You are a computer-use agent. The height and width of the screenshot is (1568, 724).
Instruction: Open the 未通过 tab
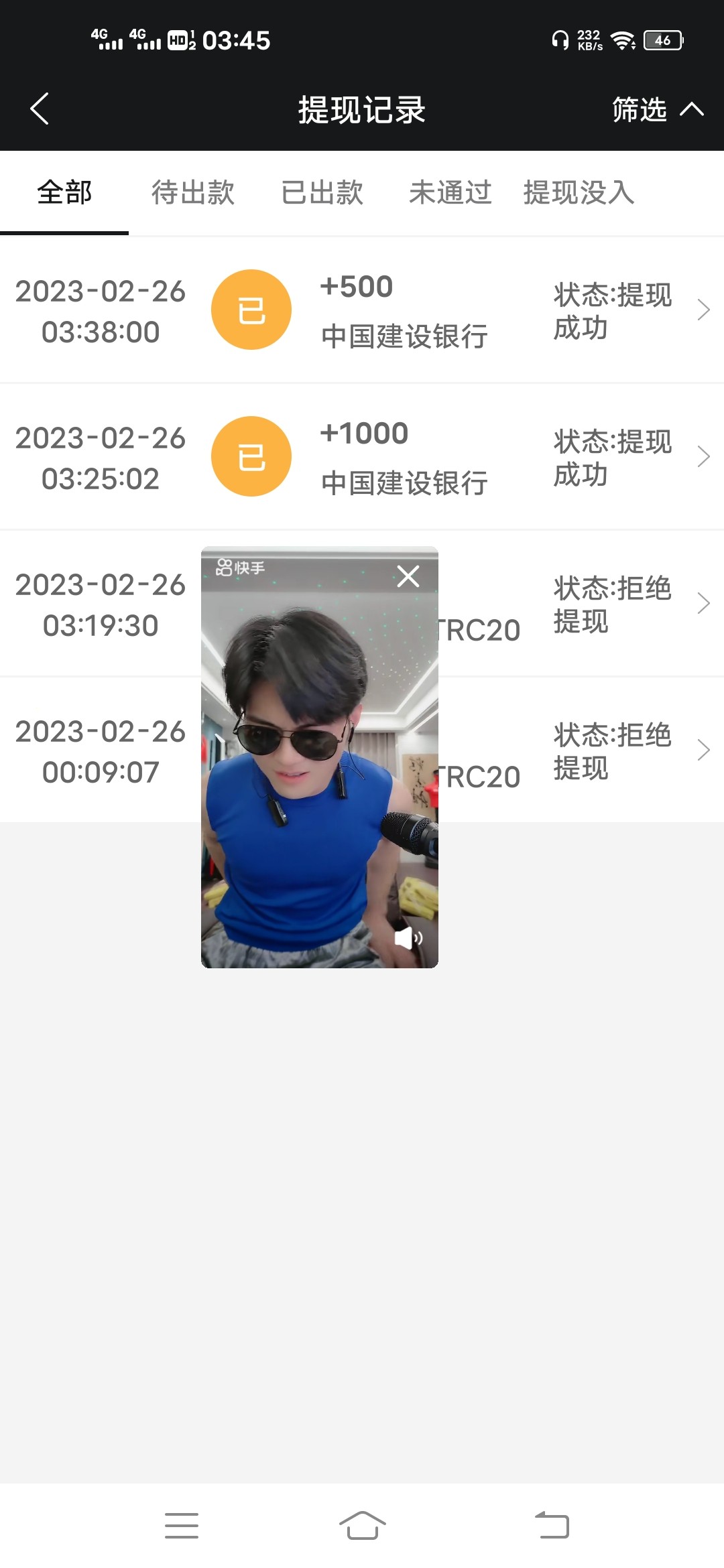coord(450,193)
